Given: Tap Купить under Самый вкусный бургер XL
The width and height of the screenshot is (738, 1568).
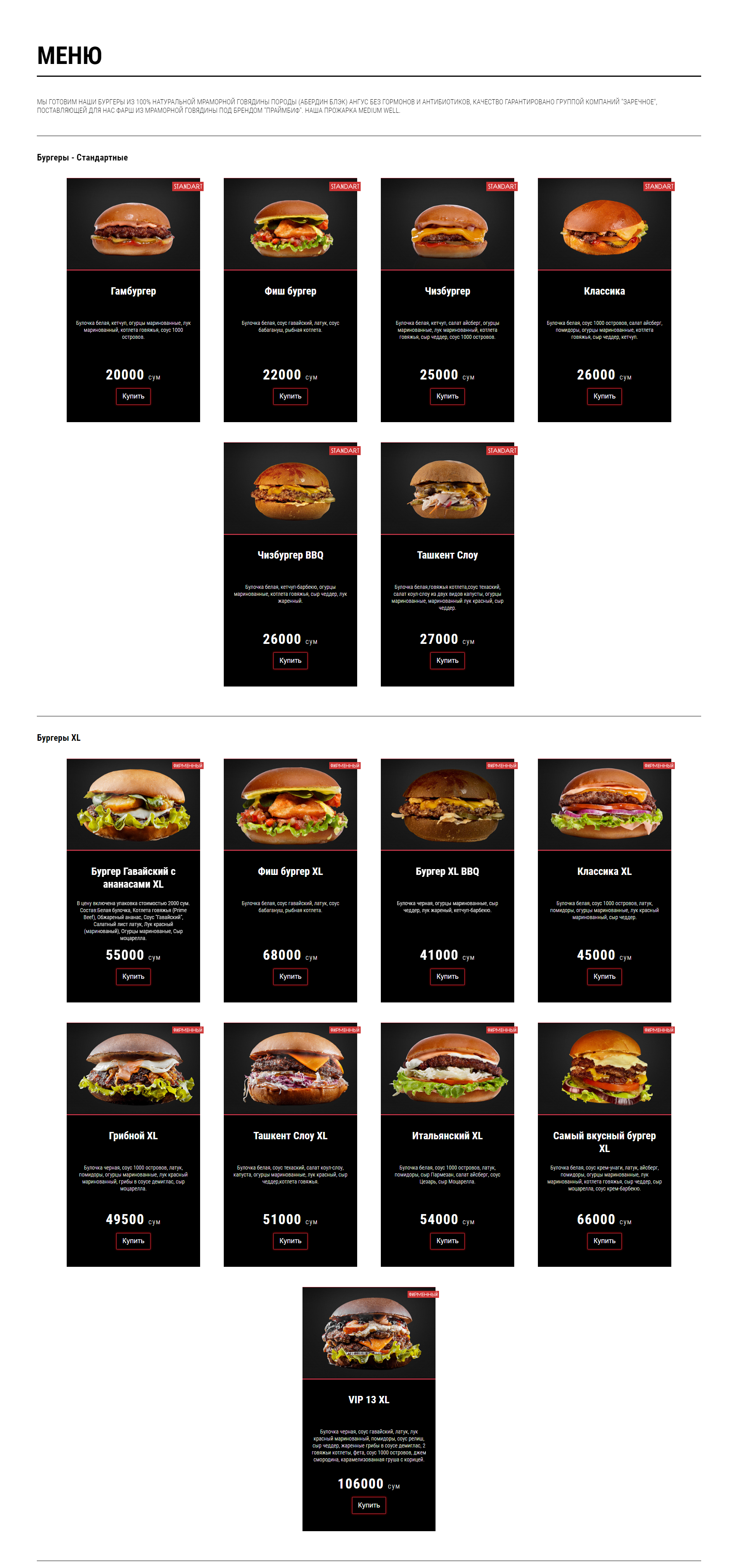Looking at the screenshot, I should tap(604, 1240).
